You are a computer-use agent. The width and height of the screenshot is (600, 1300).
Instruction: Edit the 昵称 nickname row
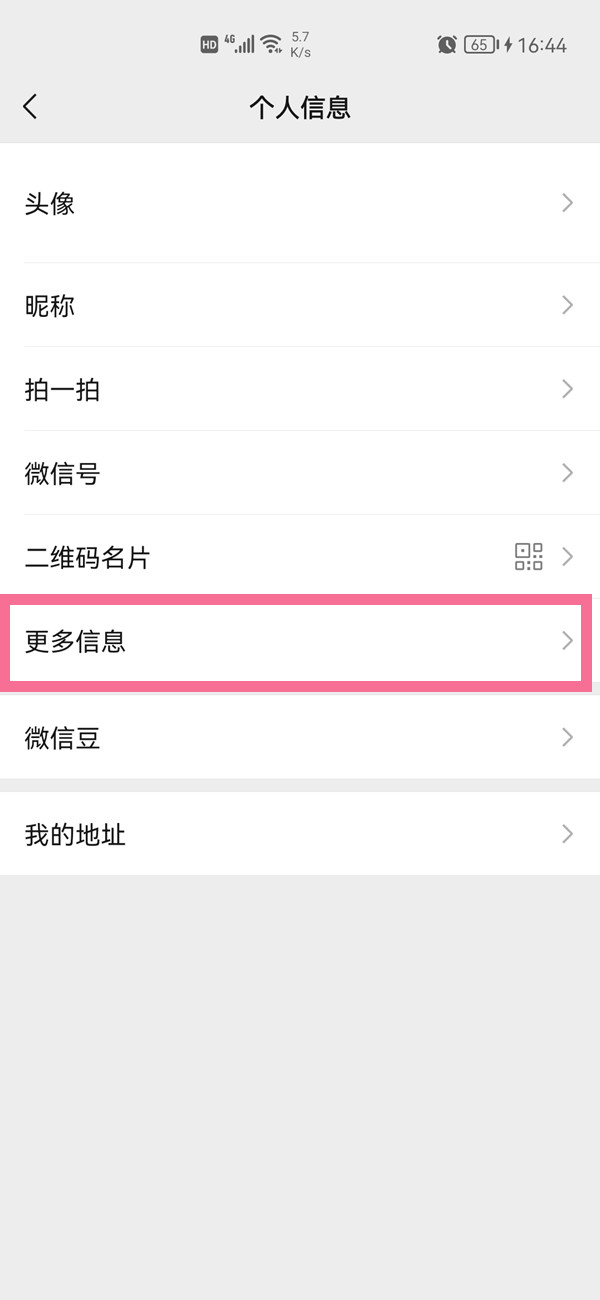tap(300, 305)
